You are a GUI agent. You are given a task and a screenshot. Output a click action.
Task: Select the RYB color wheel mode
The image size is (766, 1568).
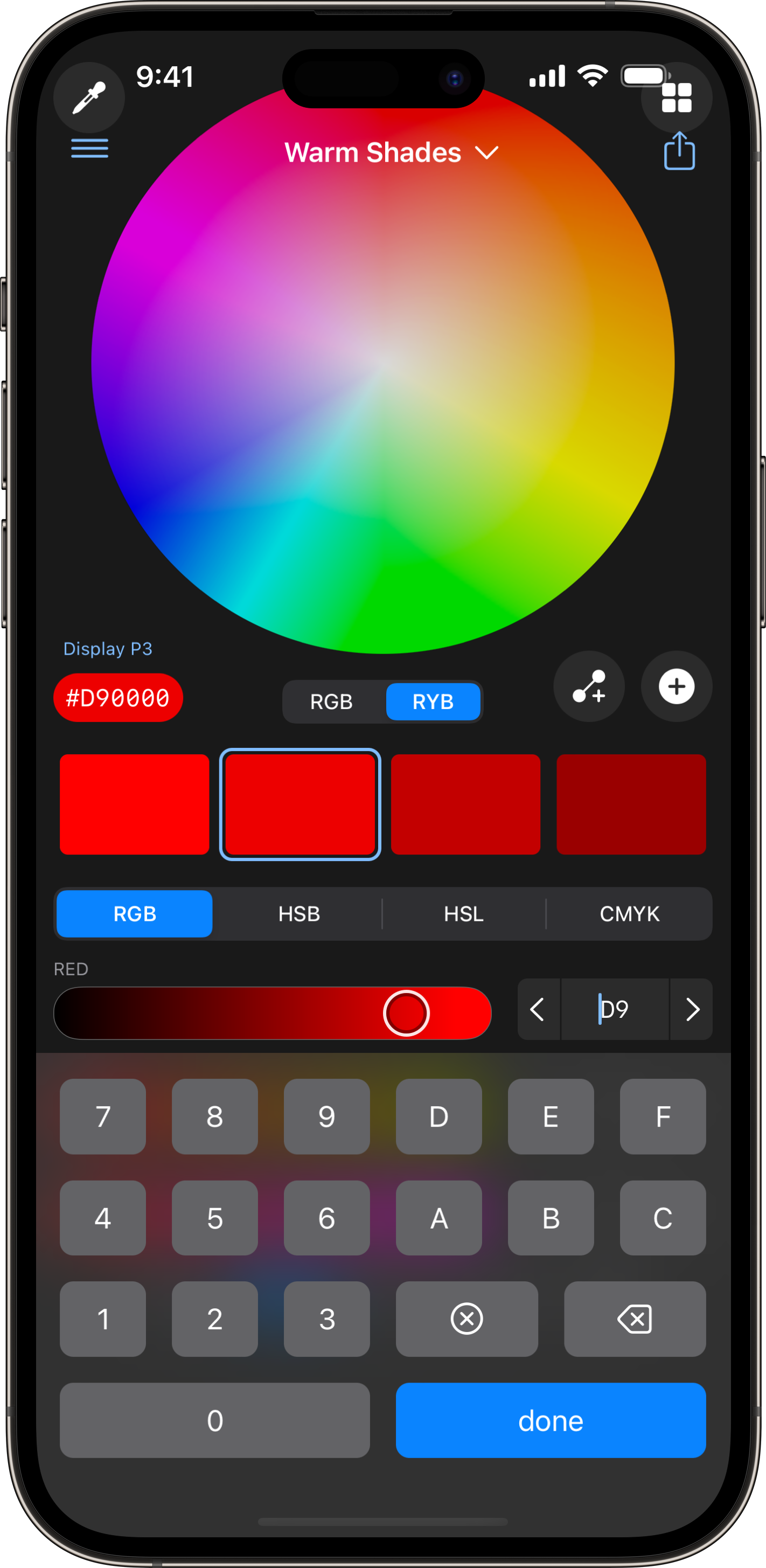(433, 702)
